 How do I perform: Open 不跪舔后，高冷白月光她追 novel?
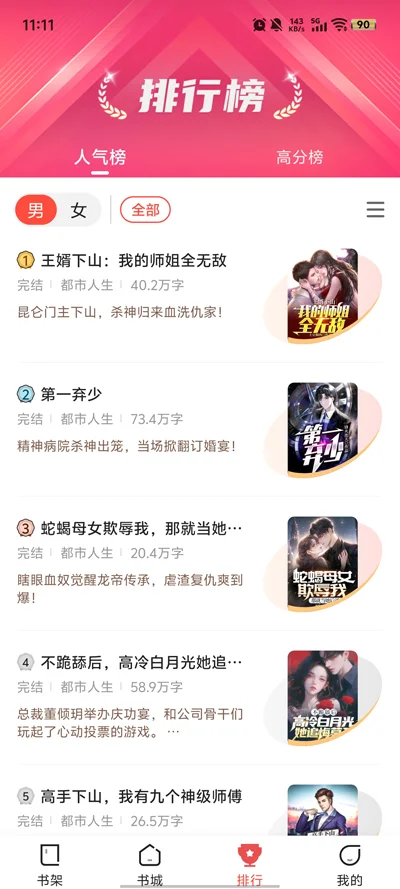pyautogui.click(x=199, y=697)
